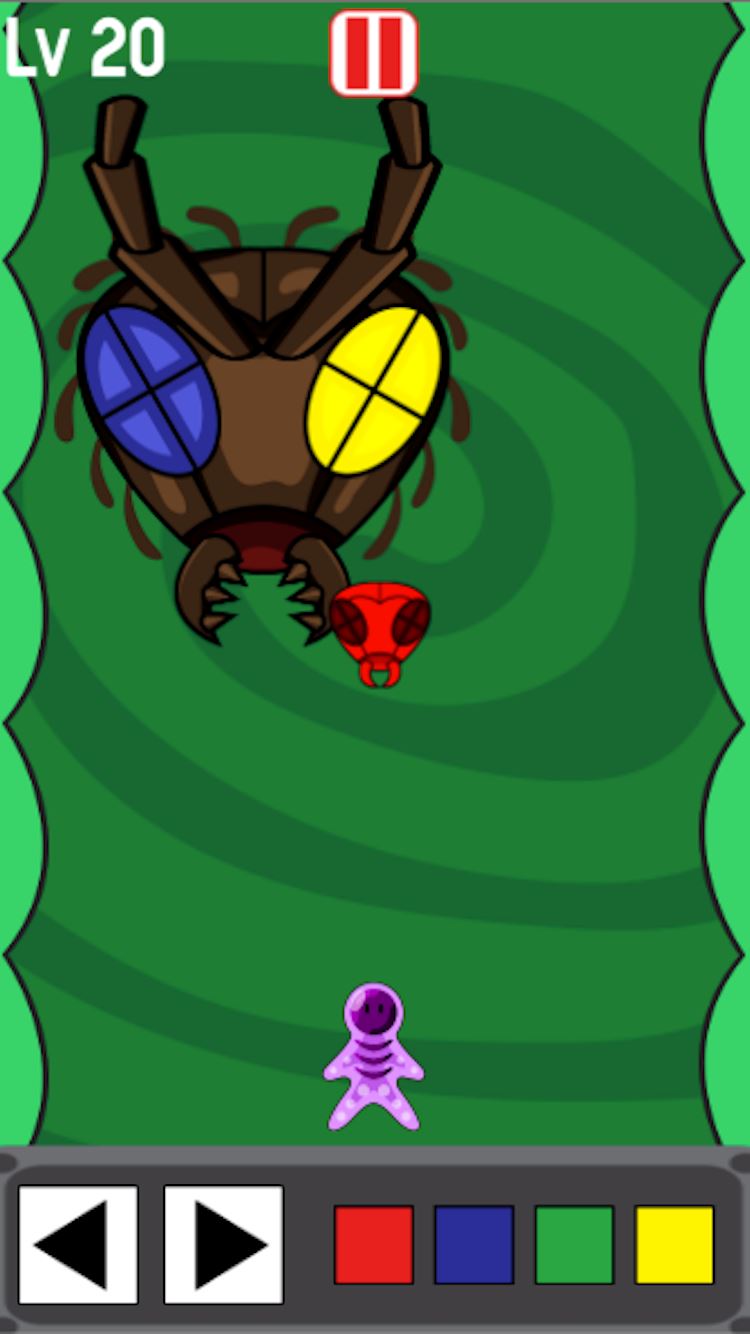Pick the yellow color square
Image resolution: width=750 pixels, height=1334 pixels.
(x=675, y=1245)
